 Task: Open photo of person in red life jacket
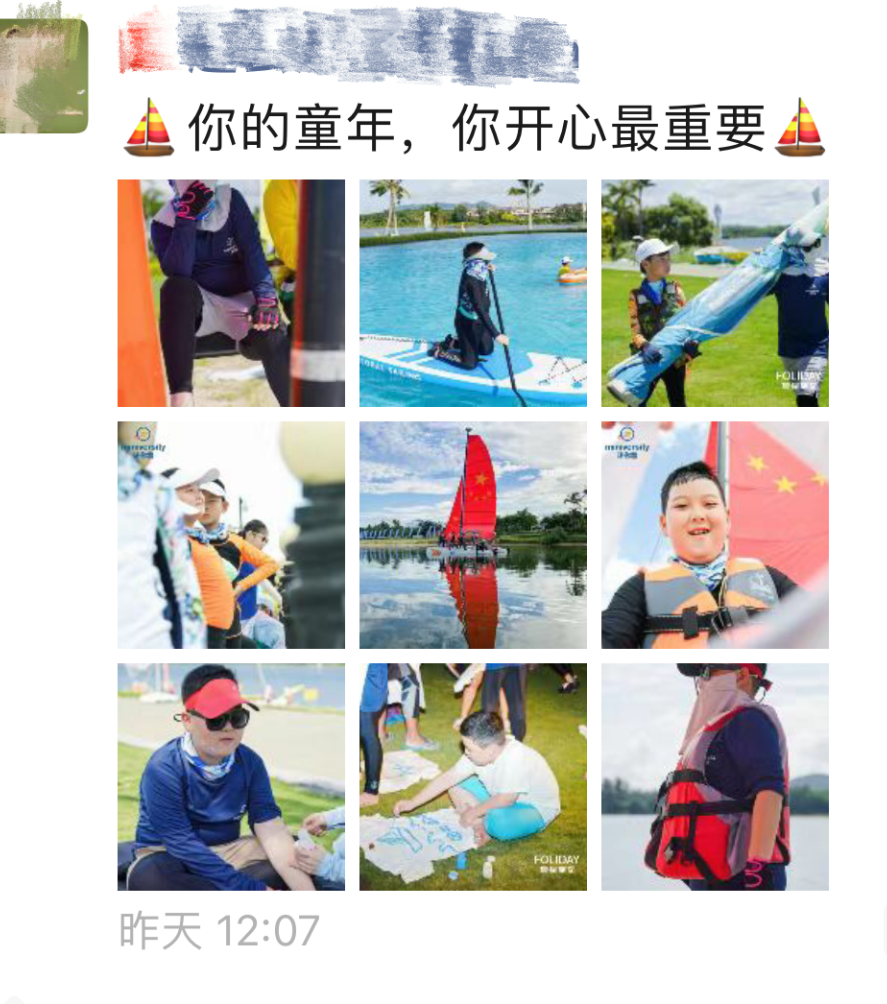[714, 777]
